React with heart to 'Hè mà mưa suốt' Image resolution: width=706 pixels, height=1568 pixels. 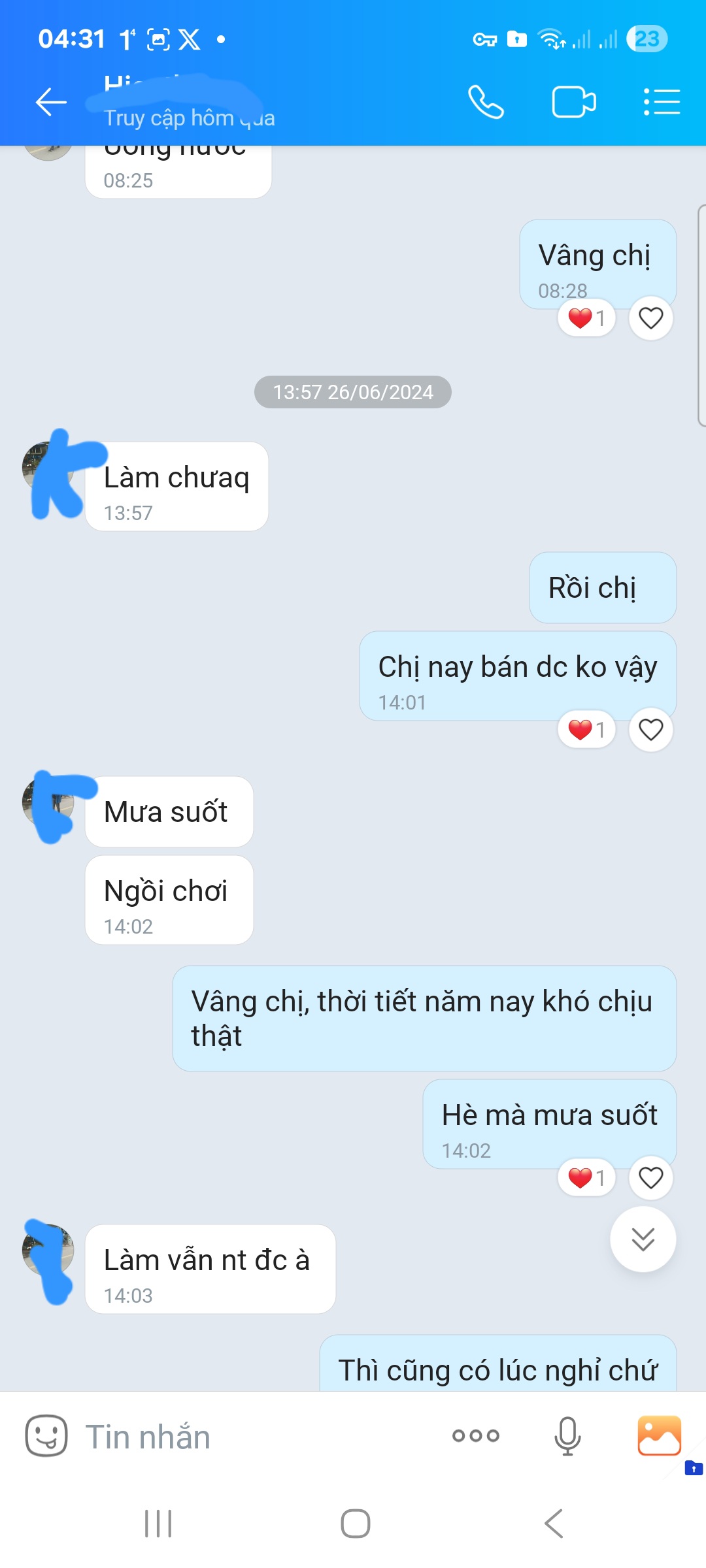[x=650, y=1178]
